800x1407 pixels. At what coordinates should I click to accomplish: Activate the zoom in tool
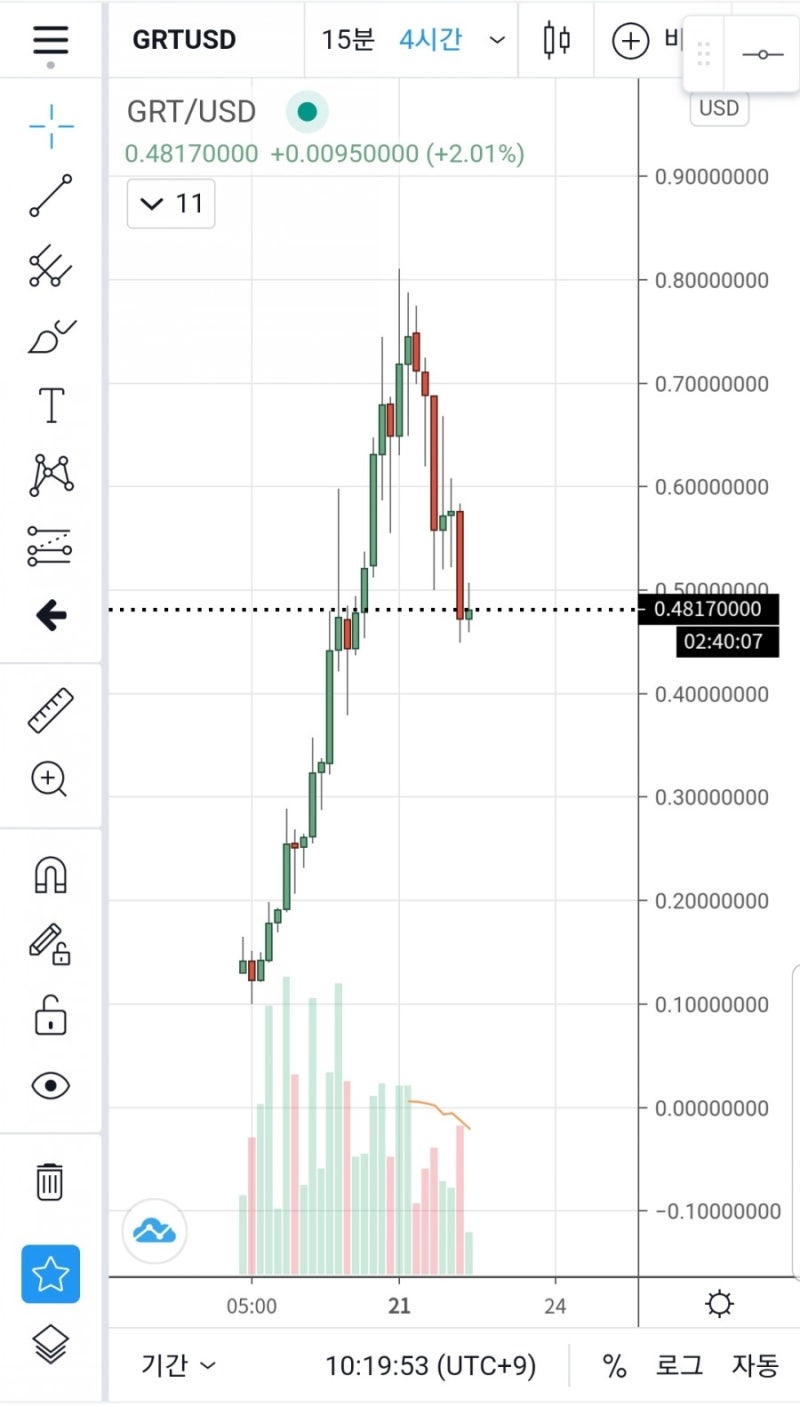coord(50,779)
